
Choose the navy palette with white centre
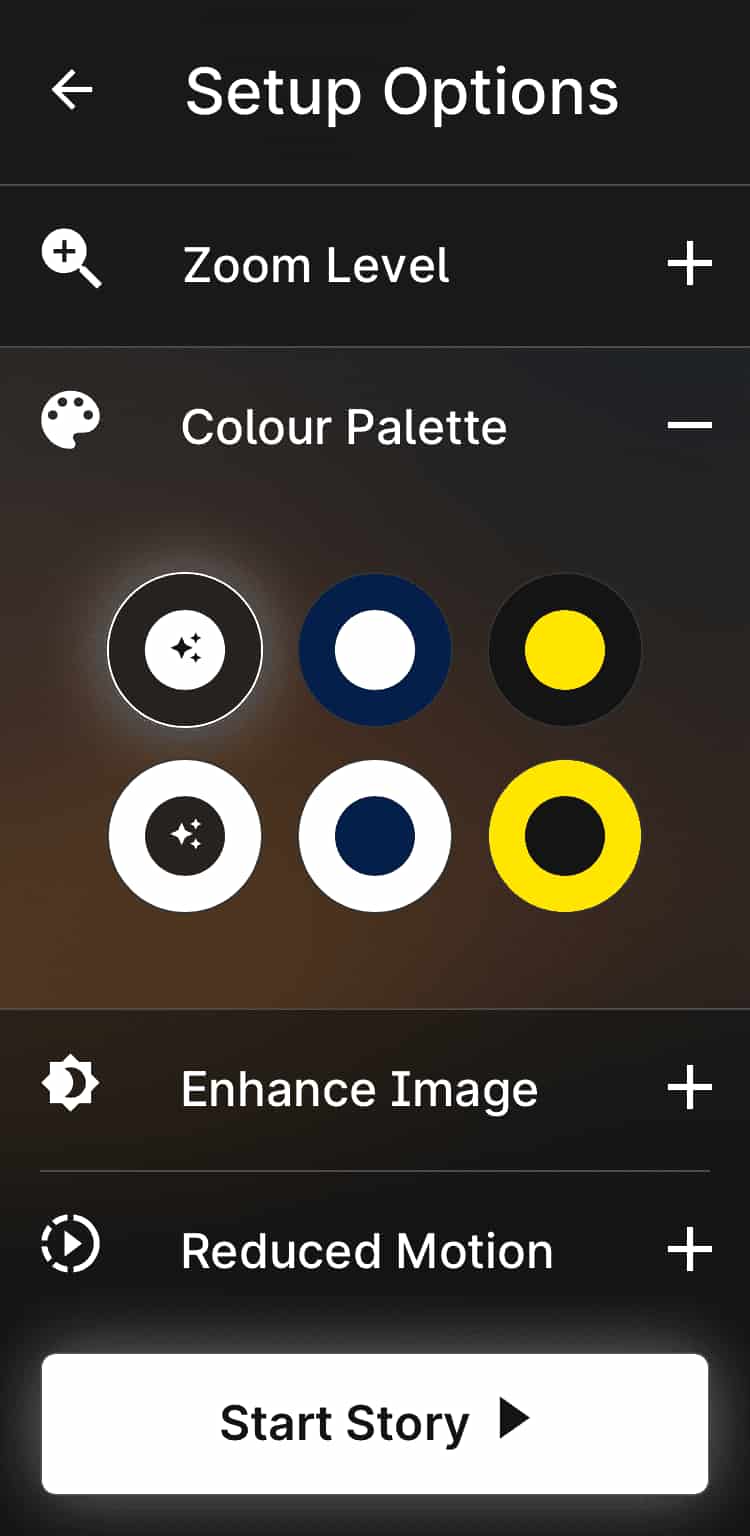(x=375, y=650)
